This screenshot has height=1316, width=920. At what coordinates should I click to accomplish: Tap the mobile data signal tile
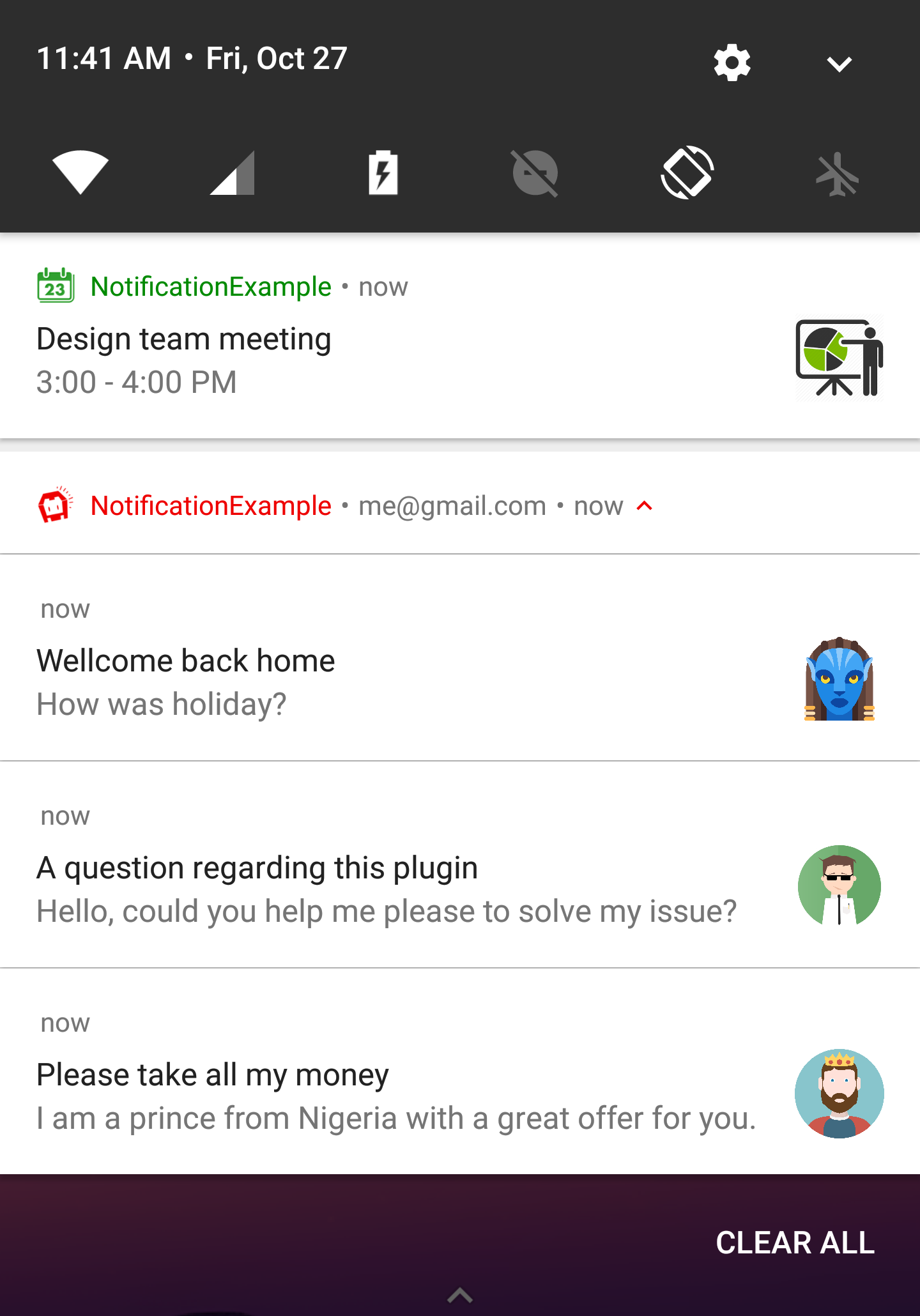coord(233,172)
